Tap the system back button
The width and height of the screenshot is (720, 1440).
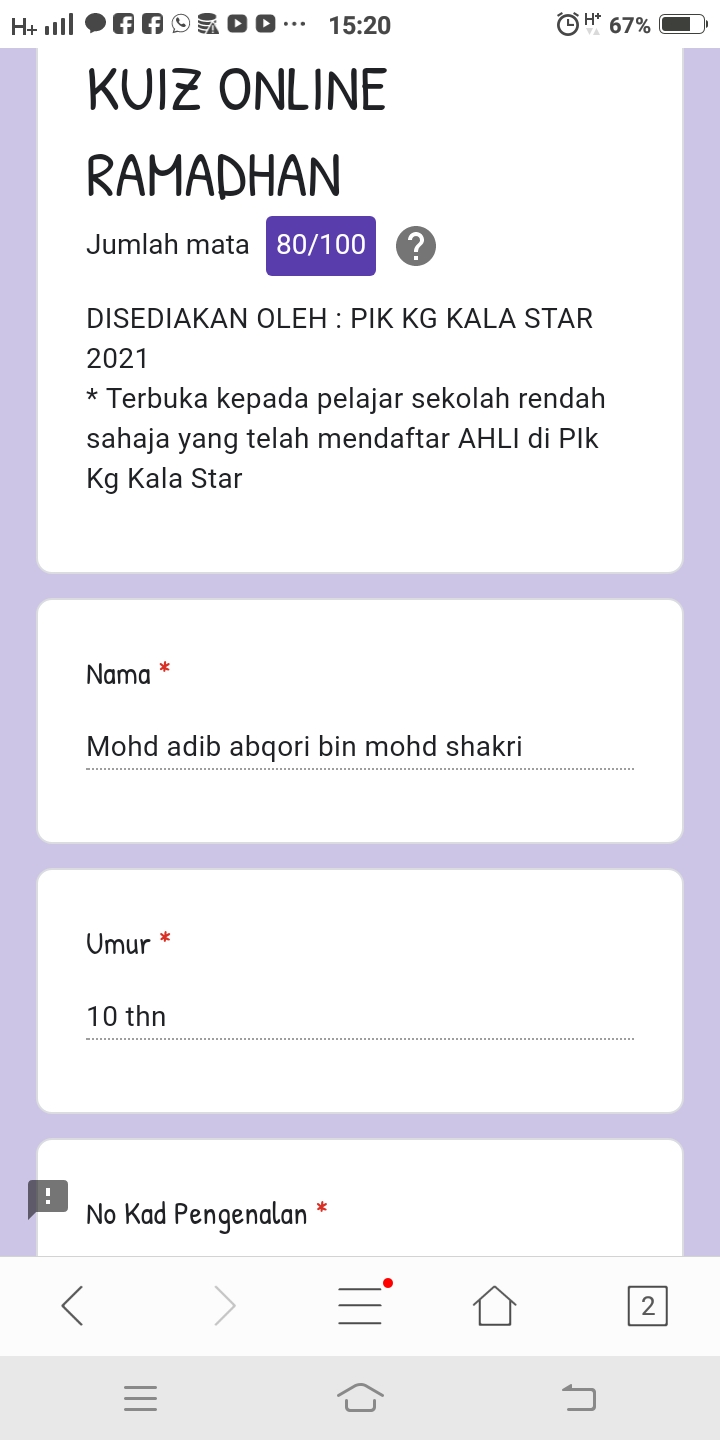[579, 1397]
